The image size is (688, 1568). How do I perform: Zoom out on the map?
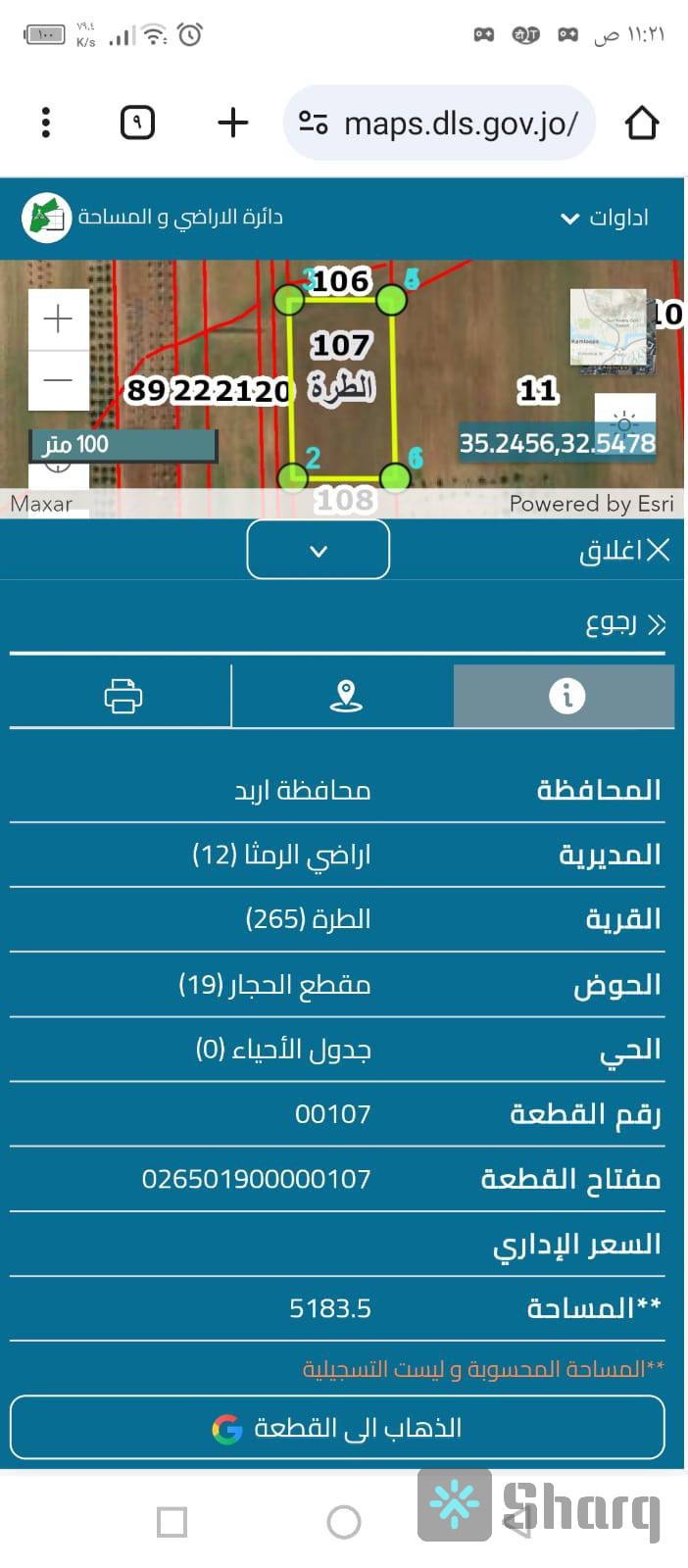point(59,379)
